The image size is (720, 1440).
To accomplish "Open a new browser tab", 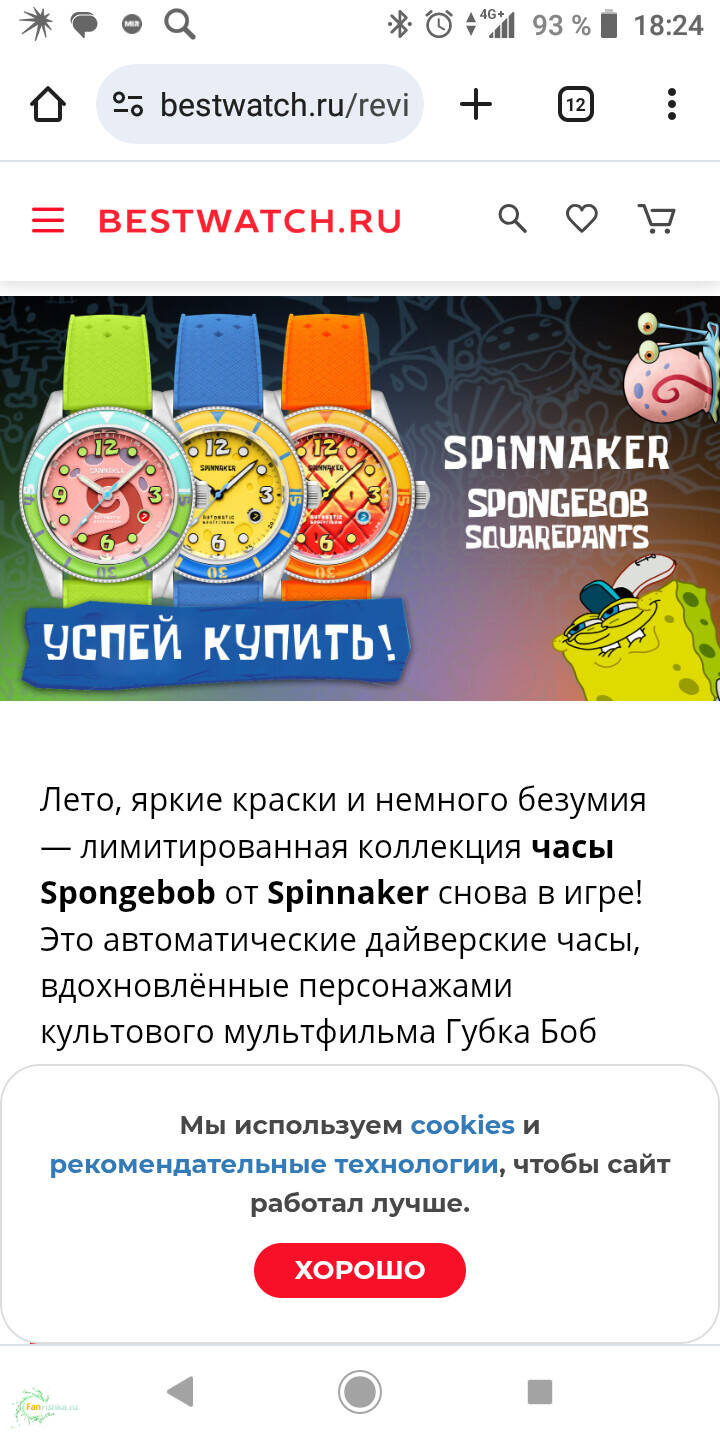I will [x=476, y=104].
